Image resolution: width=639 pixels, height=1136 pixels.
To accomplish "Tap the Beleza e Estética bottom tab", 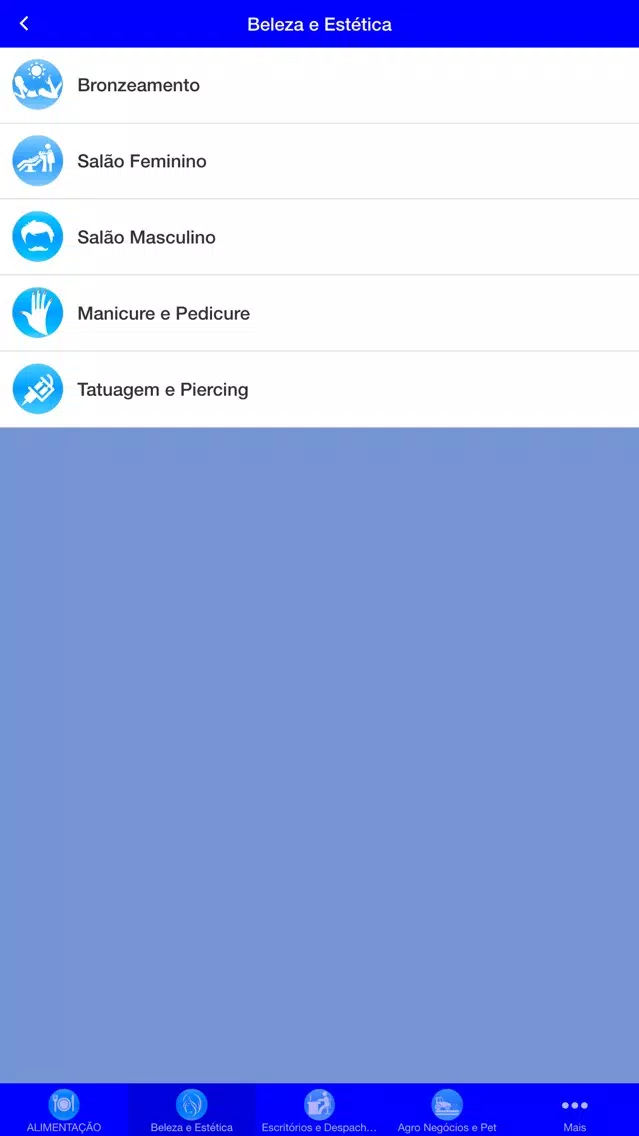I will point(191,1110).
